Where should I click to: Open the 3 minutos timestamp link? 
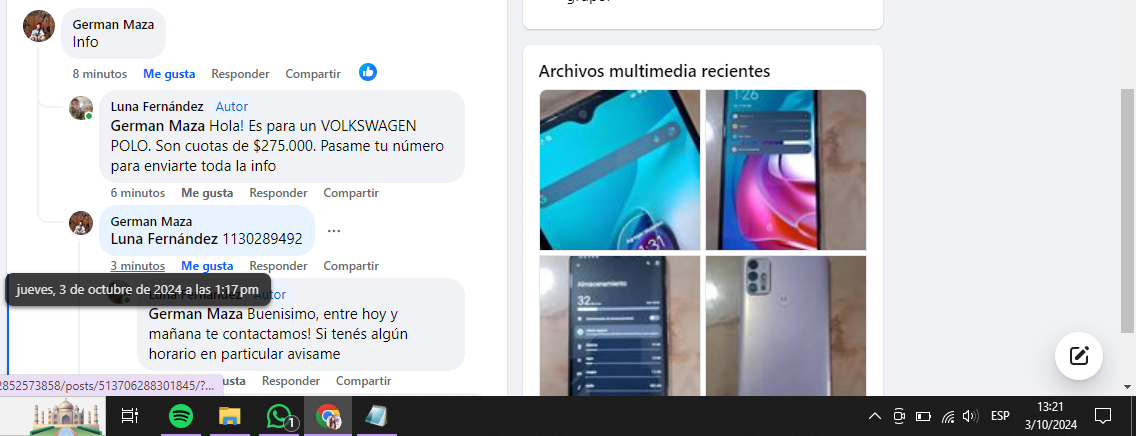point(137,265)
